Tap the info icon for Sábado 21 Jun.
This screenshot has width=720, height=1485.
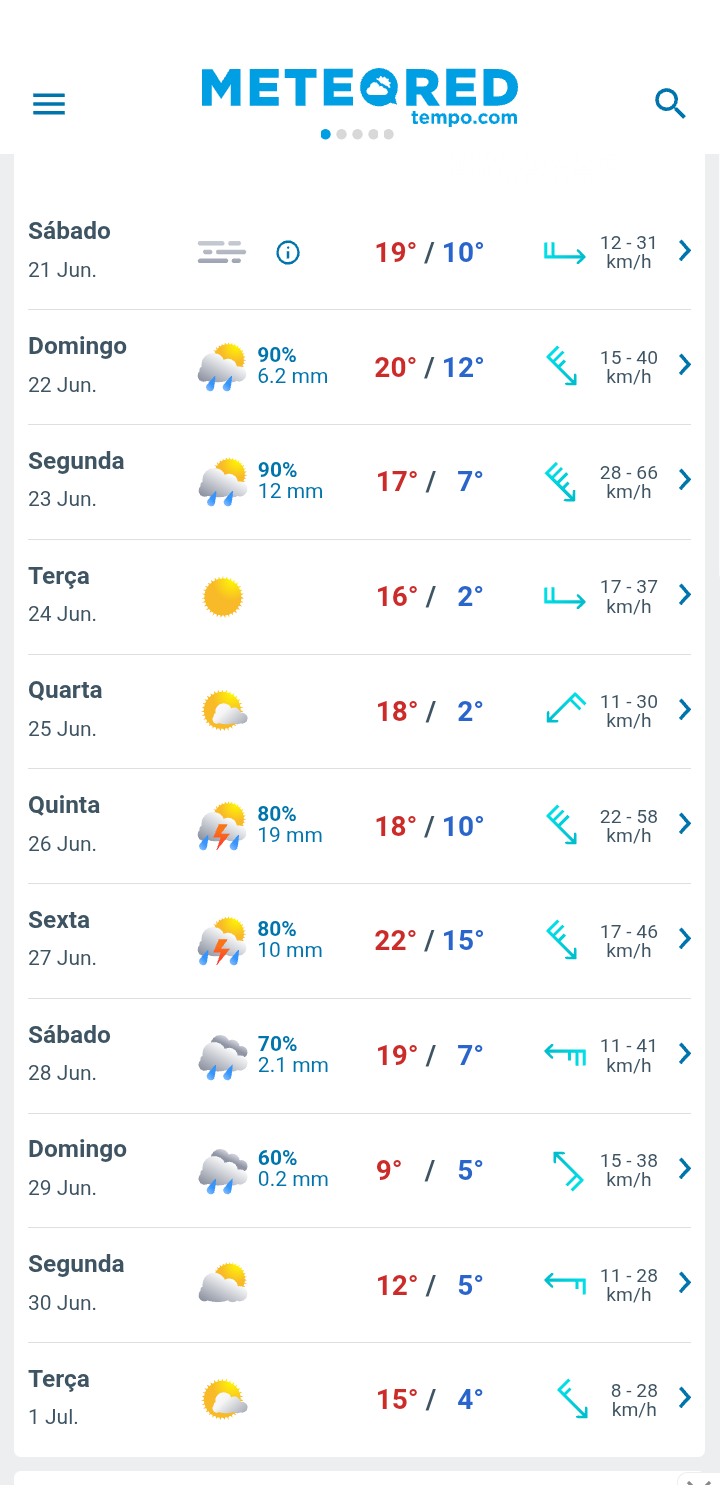point(288,252)
